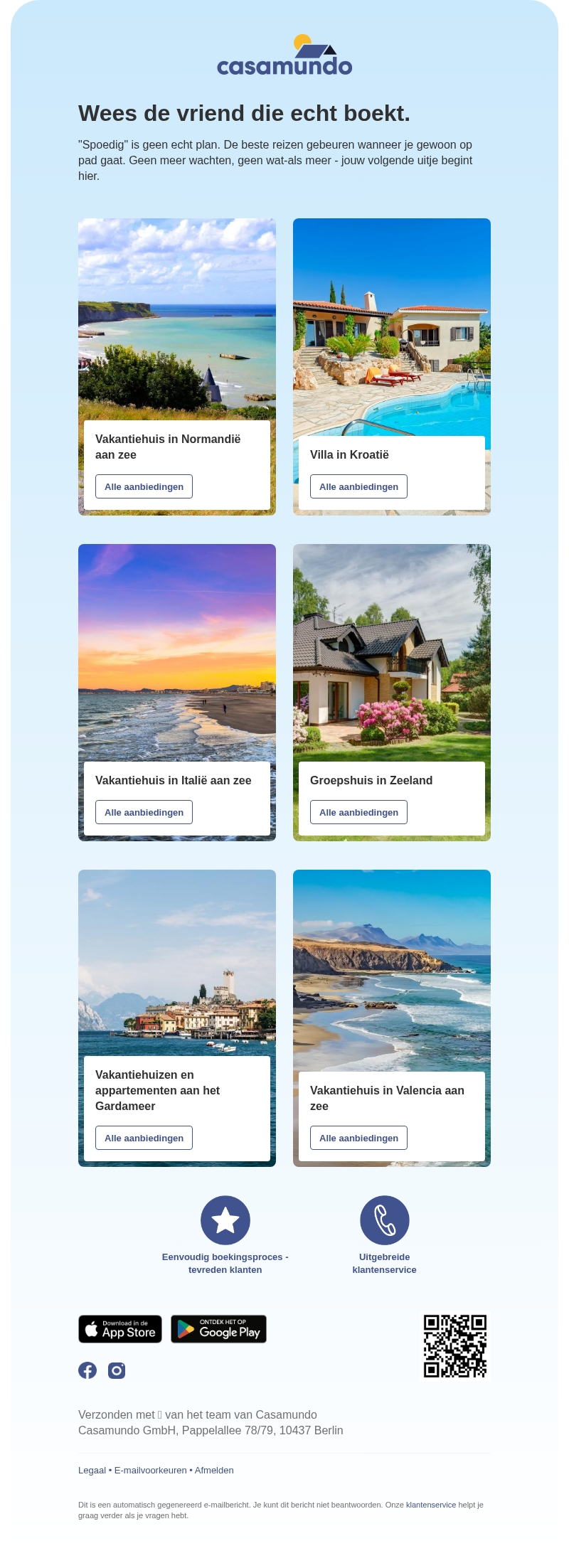This screenshot has width=569, height=1568.
Task: Visit the Casamundo Facebook page
Action: click(x=87, y=1370)
